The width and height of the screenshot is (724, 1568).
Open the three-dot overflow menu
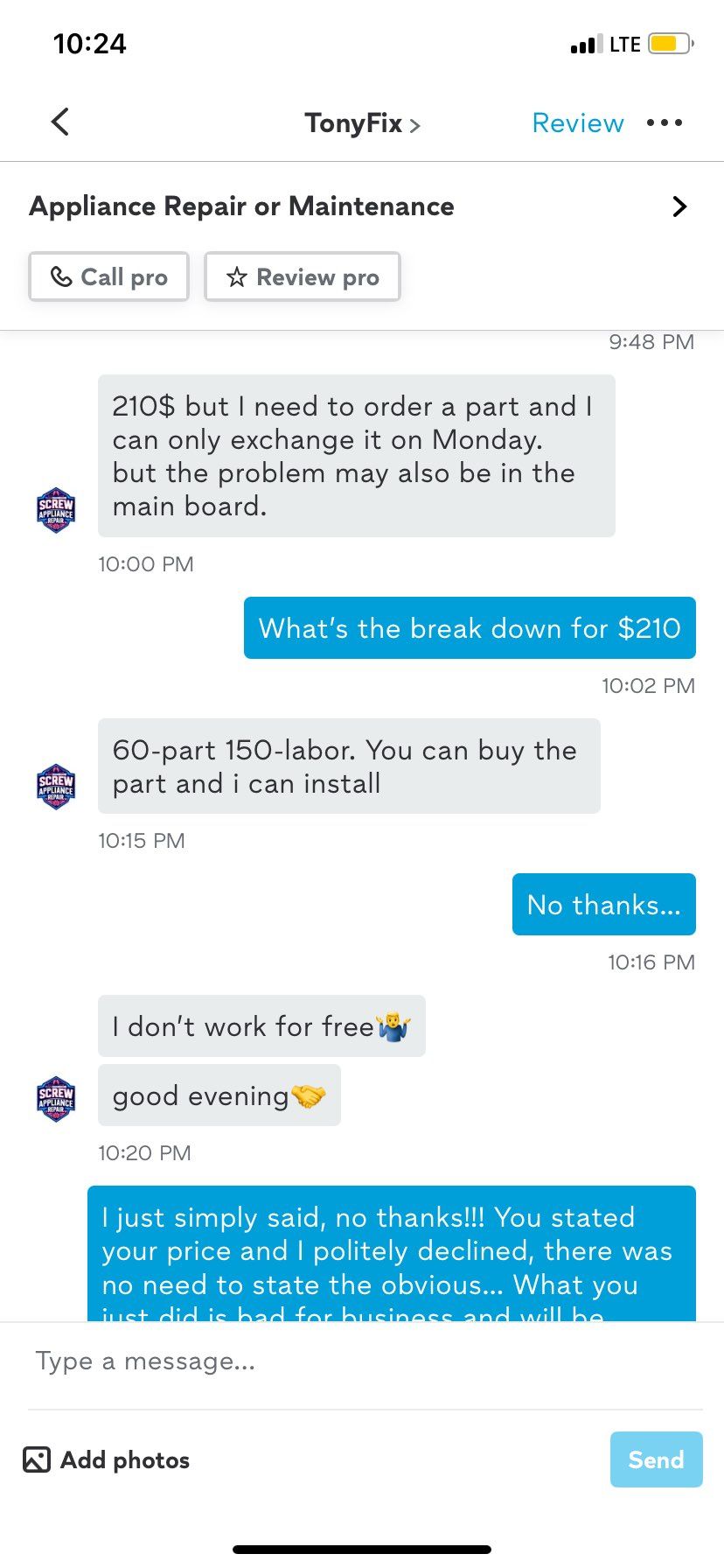tap(664, 122)
